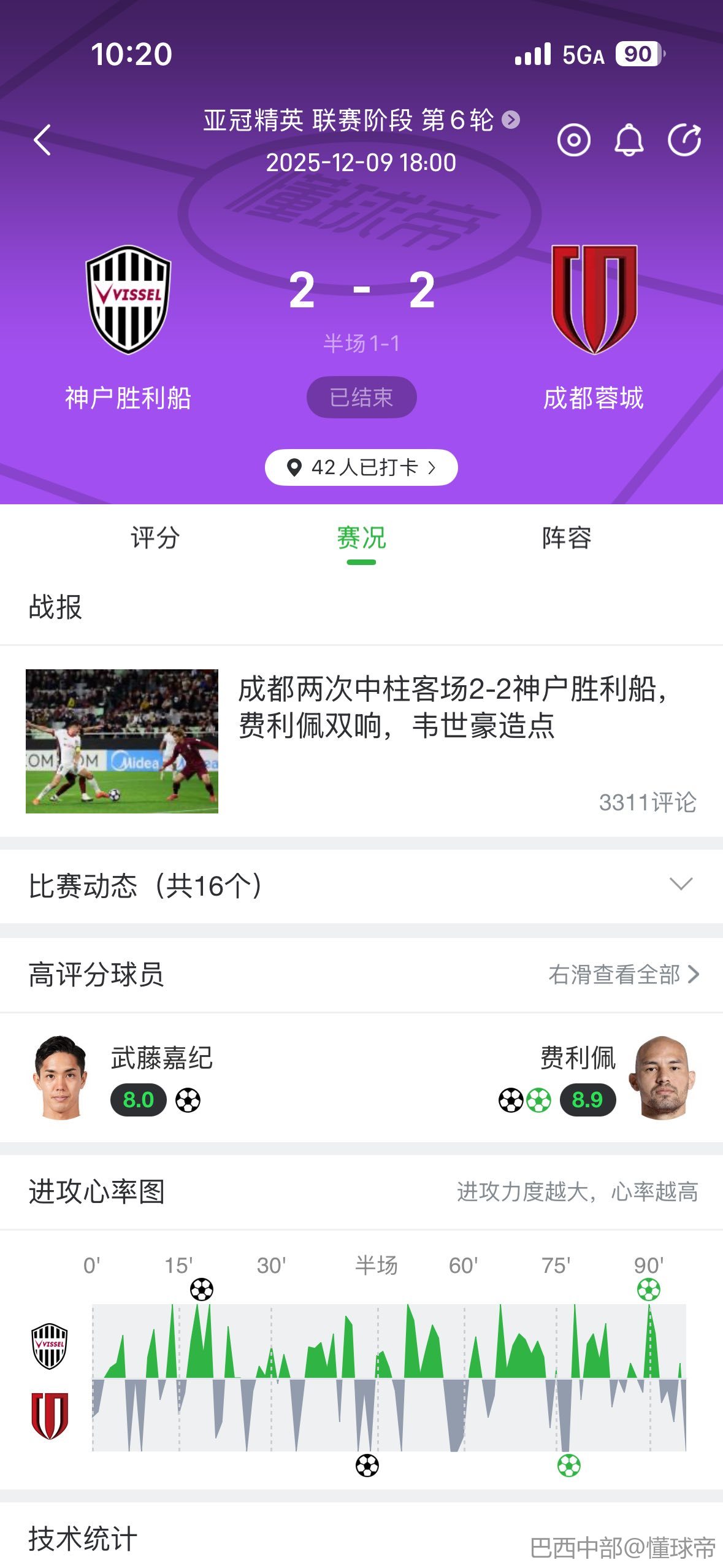View all players via 右滑查看全部
Viewport: 723px width, 1568px height.
click(x=624, y=974)
